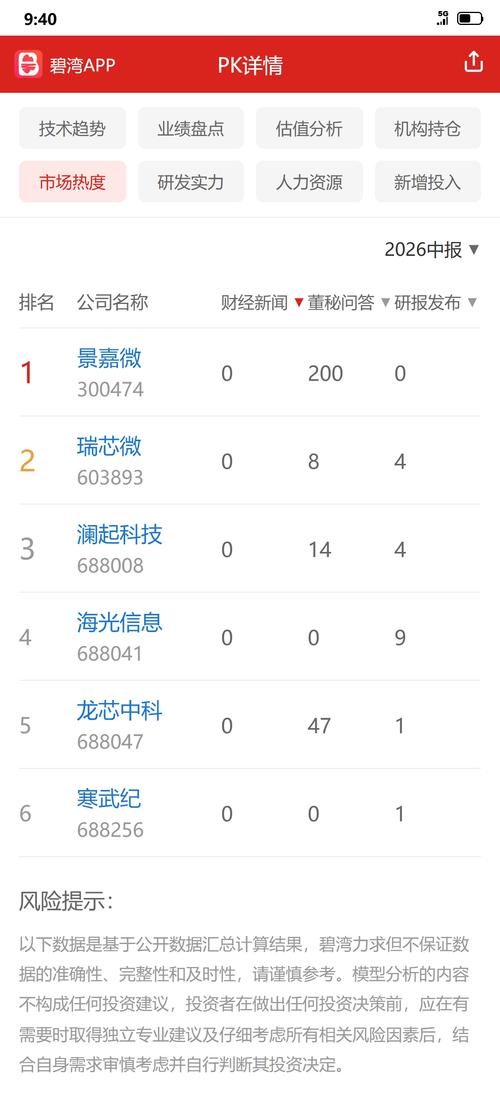
Task: Open the 估值分析 chip
Action: point(309,128)
